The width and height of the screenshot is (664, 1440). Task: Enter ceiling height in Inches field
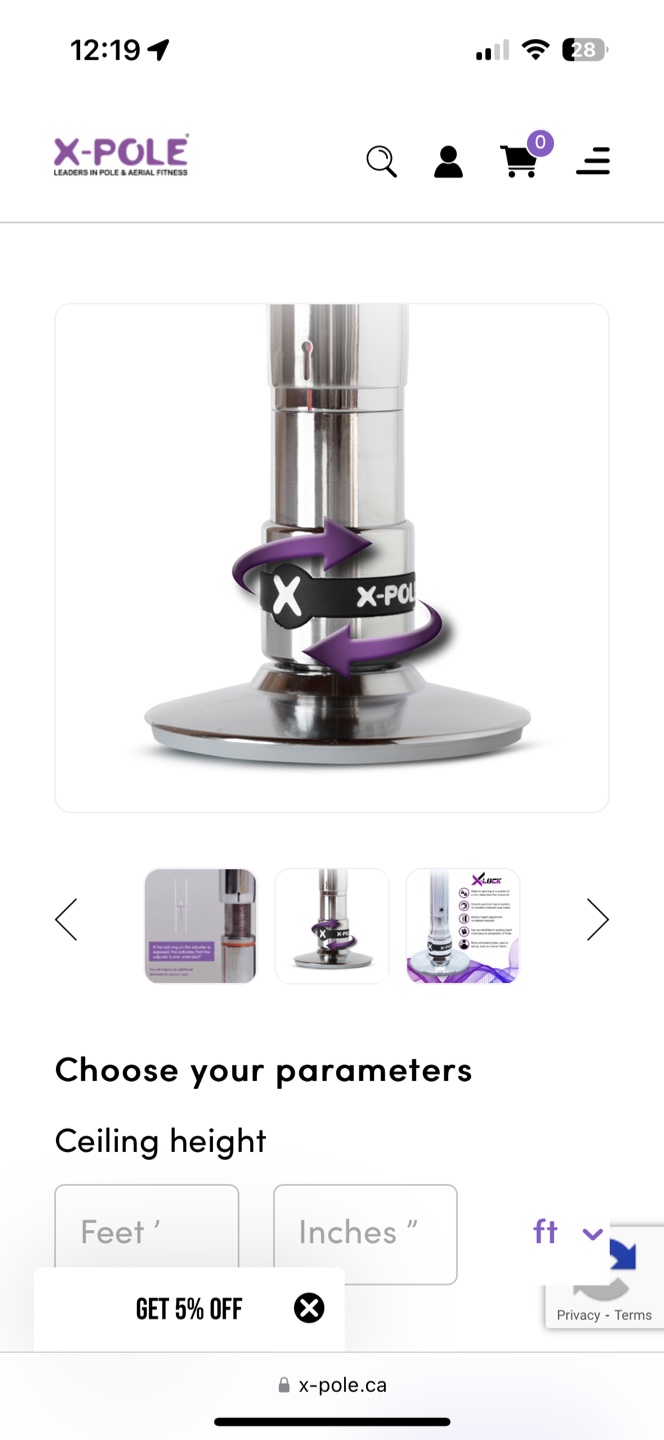point(365,1234)
